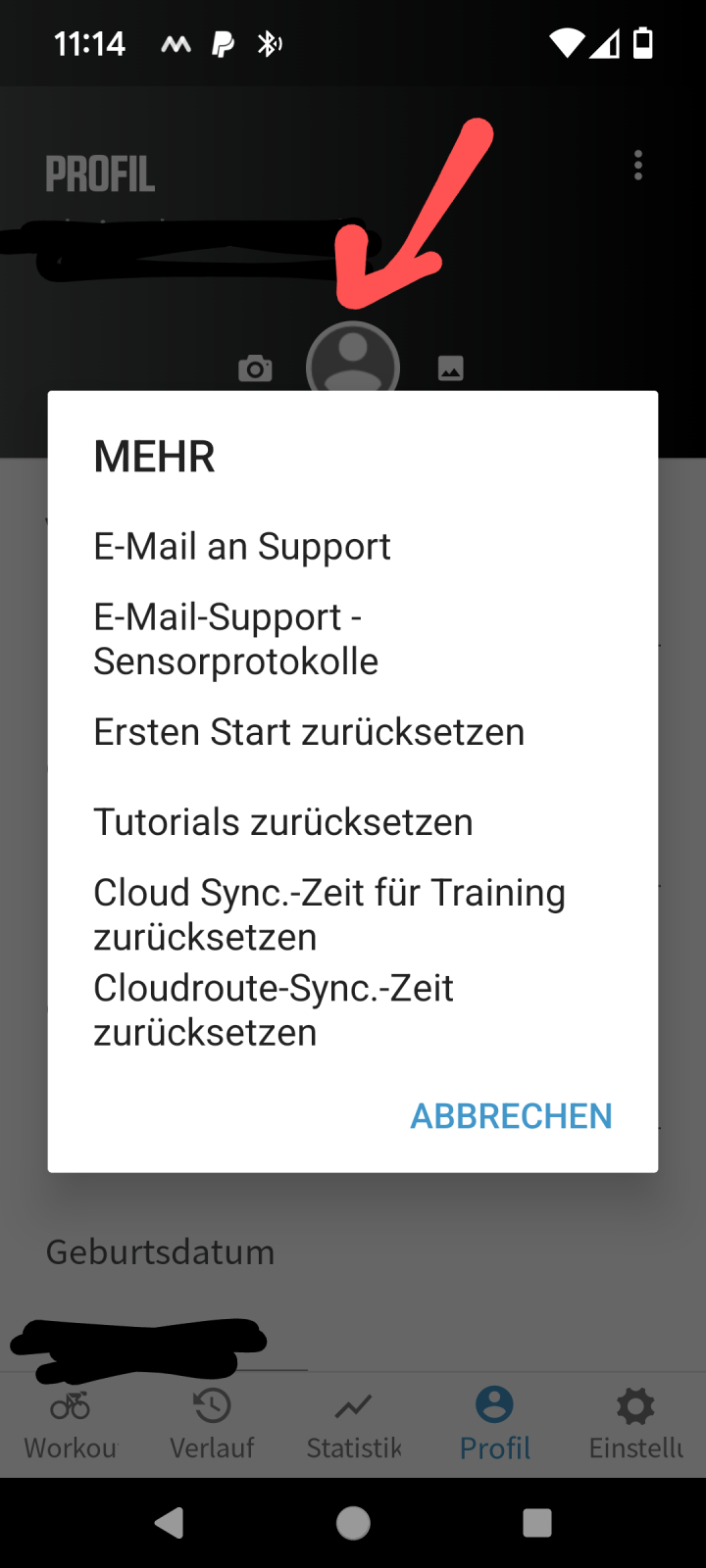Choose Cloudroute-Sync.-Zeit zurücksetzen

[x=274, y=1009]
